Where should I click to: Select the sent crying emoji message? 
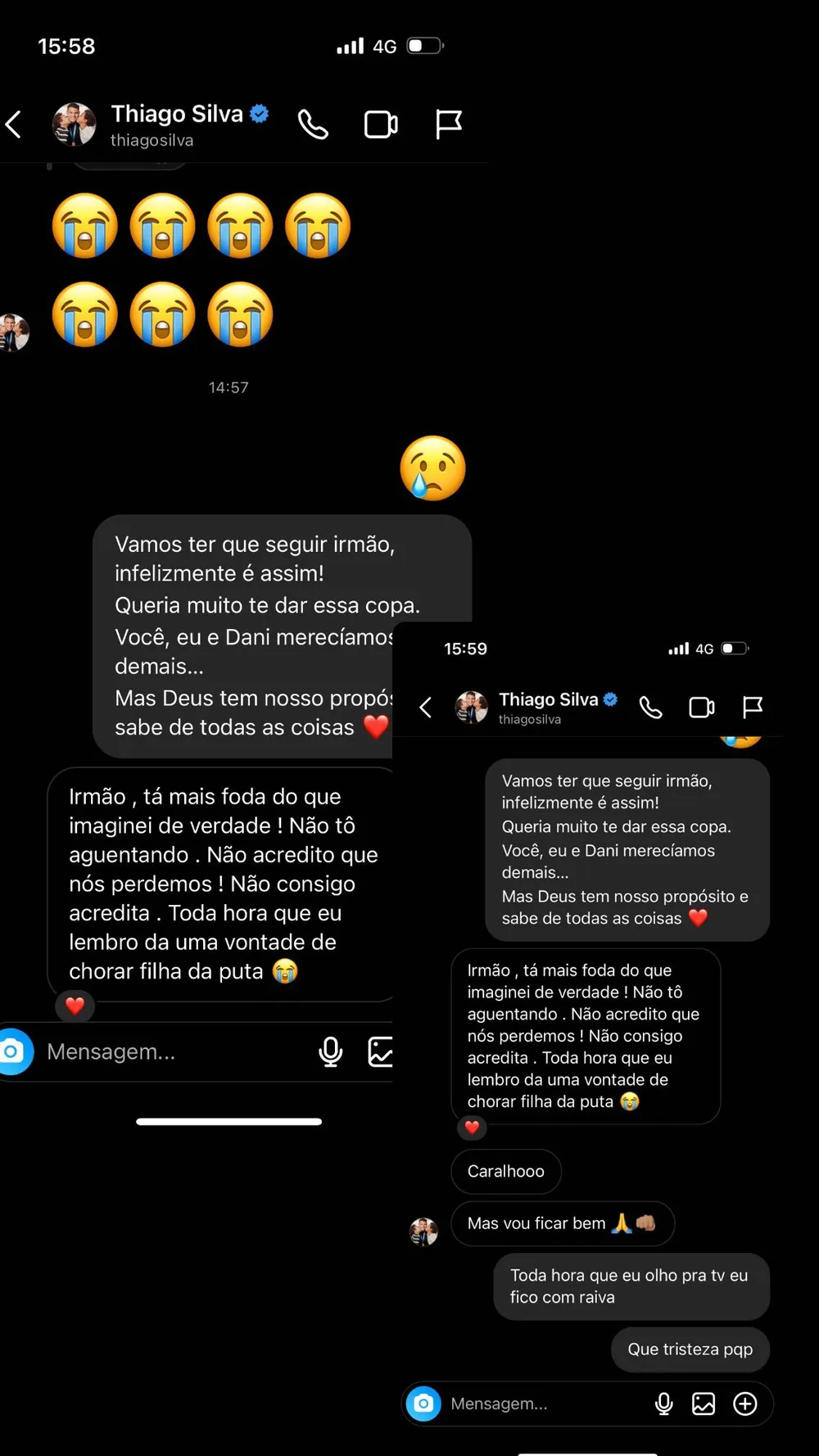[433, 468]
